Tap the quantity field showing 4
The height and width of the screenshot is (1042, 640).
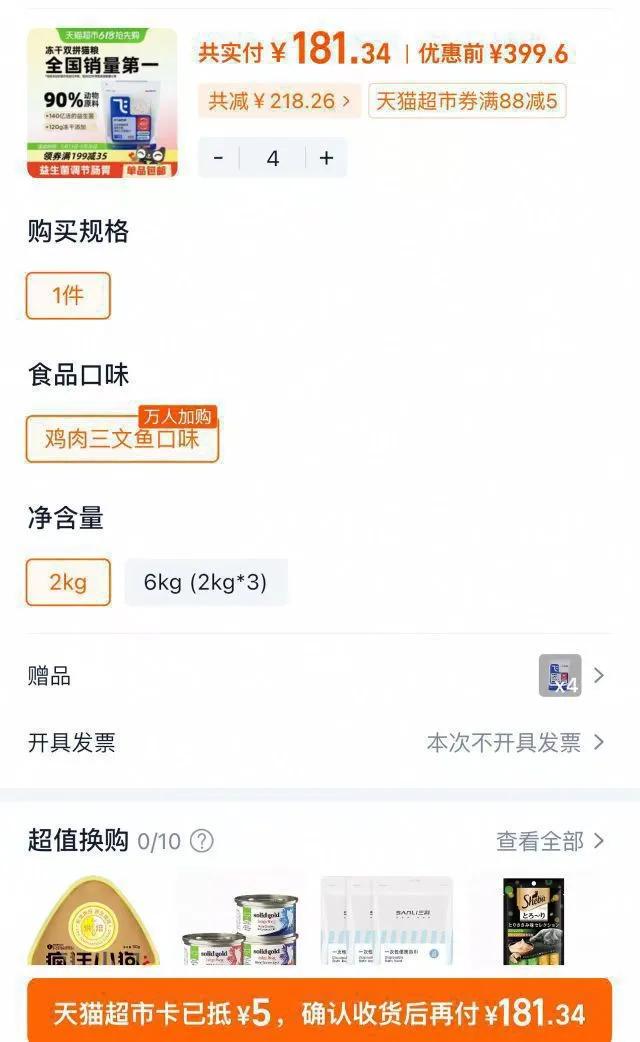[x=272, y=158]
